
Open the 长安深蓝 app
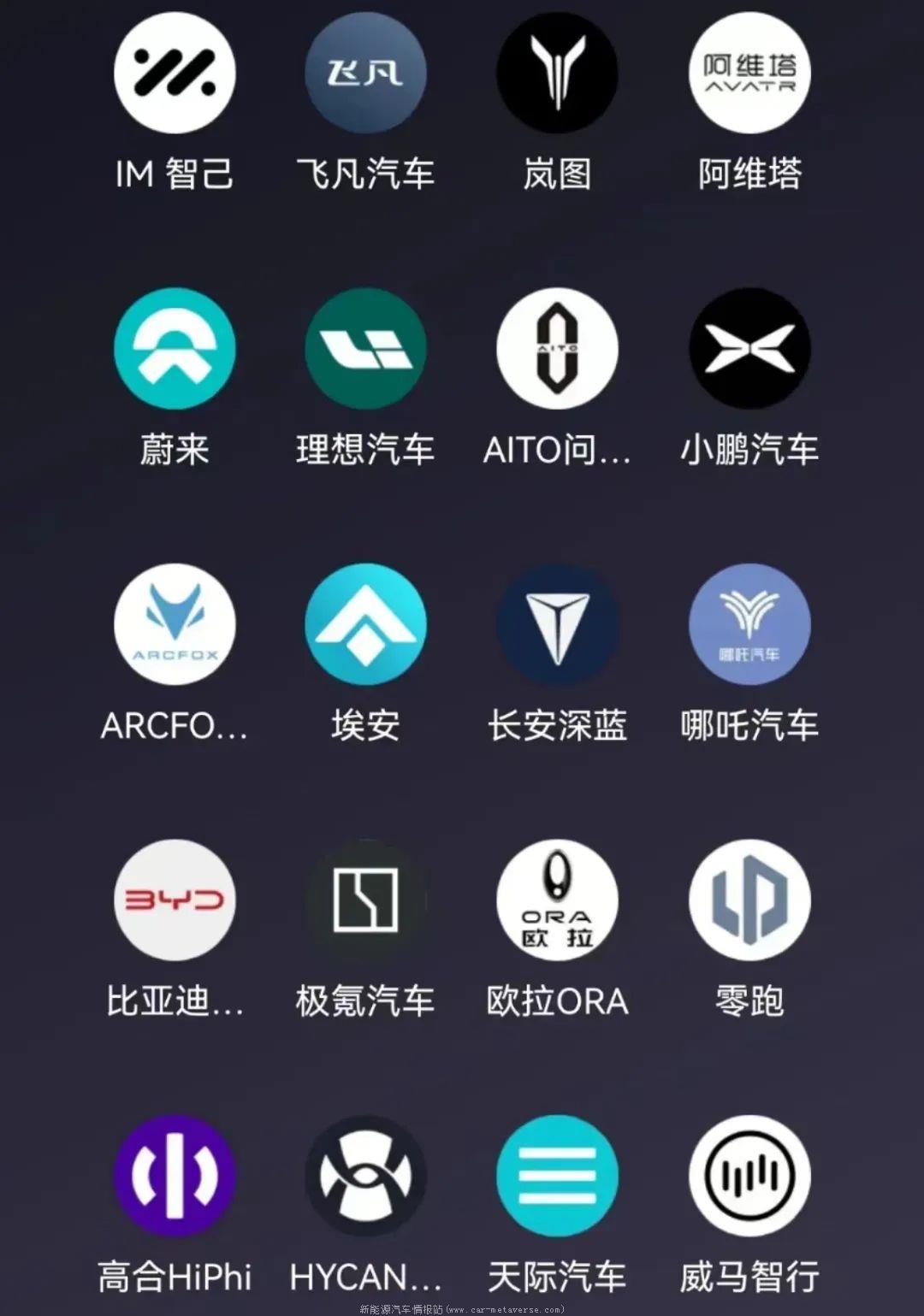click(x=557, y=623)
